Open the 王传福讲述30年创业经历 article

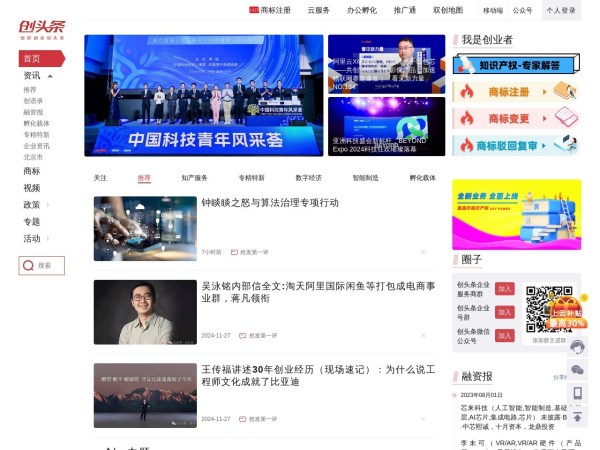pos(318,376)
